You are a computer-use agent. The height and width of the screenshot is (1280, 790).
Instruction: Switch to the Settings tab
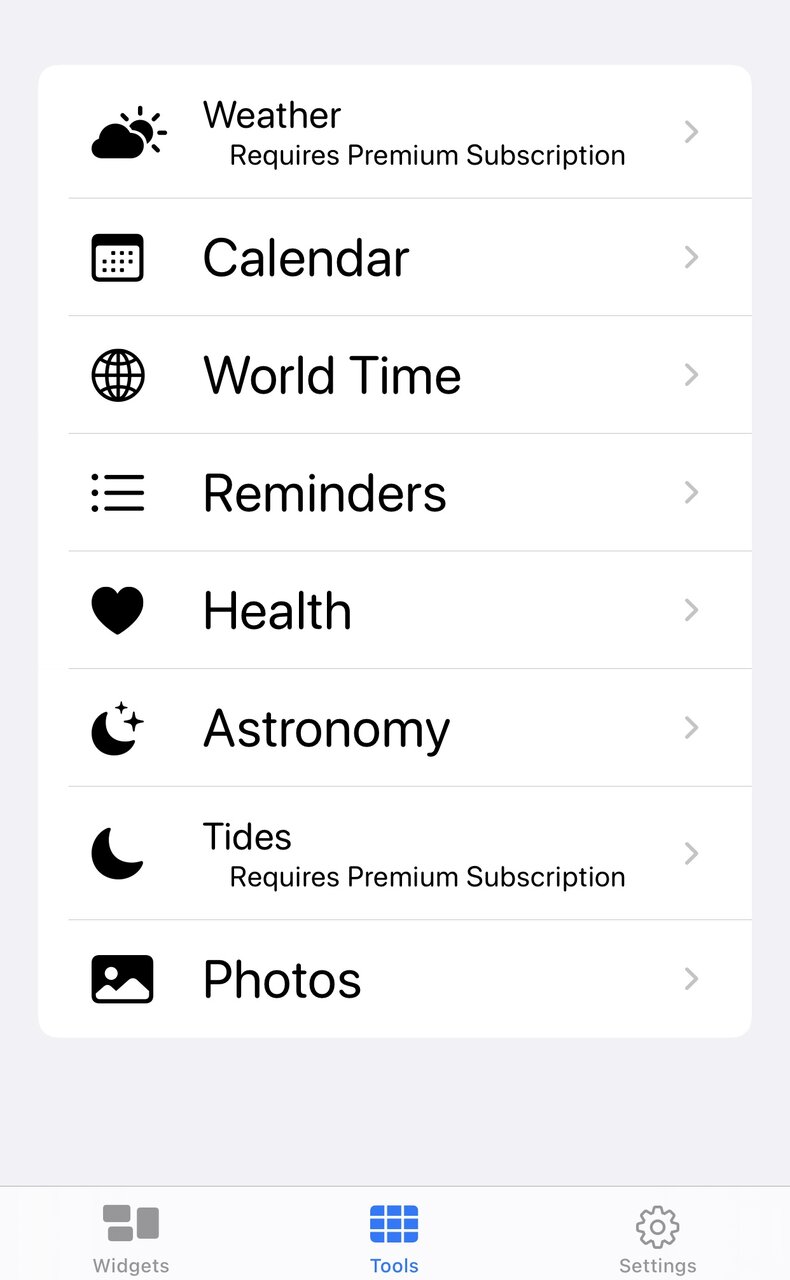click(x=657, y=1239)
